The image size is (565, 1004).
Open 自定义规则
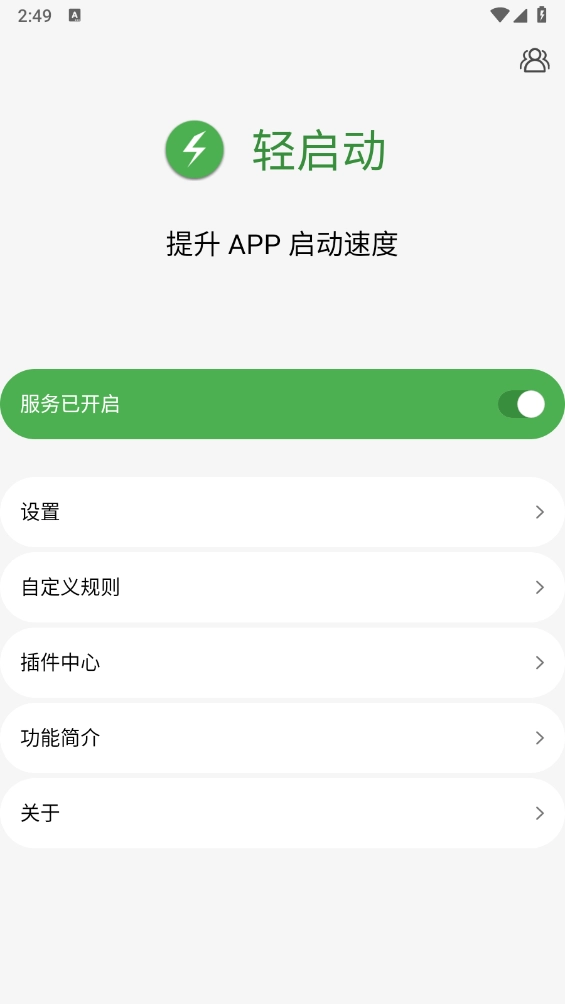282,587
